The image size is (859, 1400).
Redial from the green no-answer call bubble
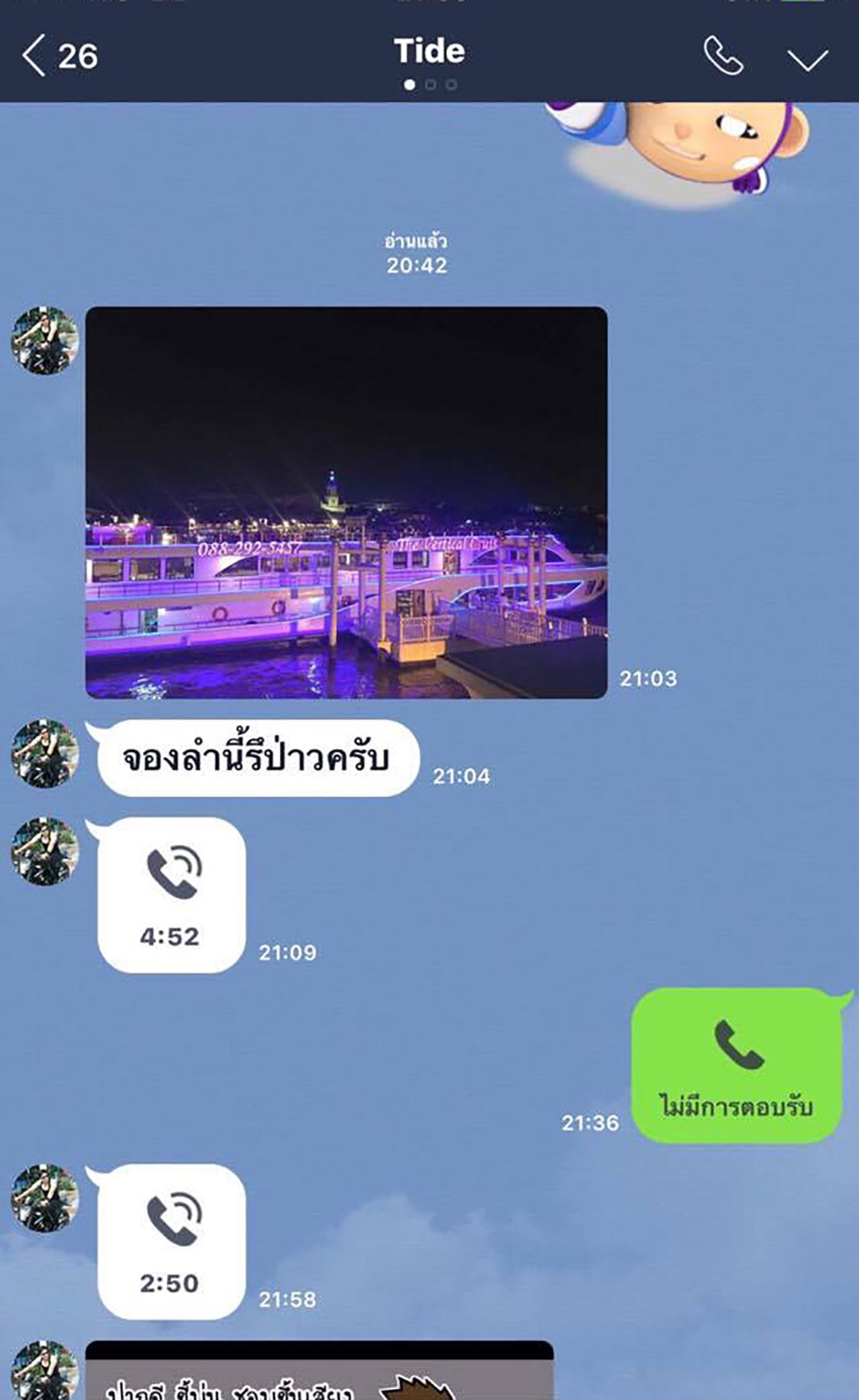pyautogui.click(x=736, y=1065)
